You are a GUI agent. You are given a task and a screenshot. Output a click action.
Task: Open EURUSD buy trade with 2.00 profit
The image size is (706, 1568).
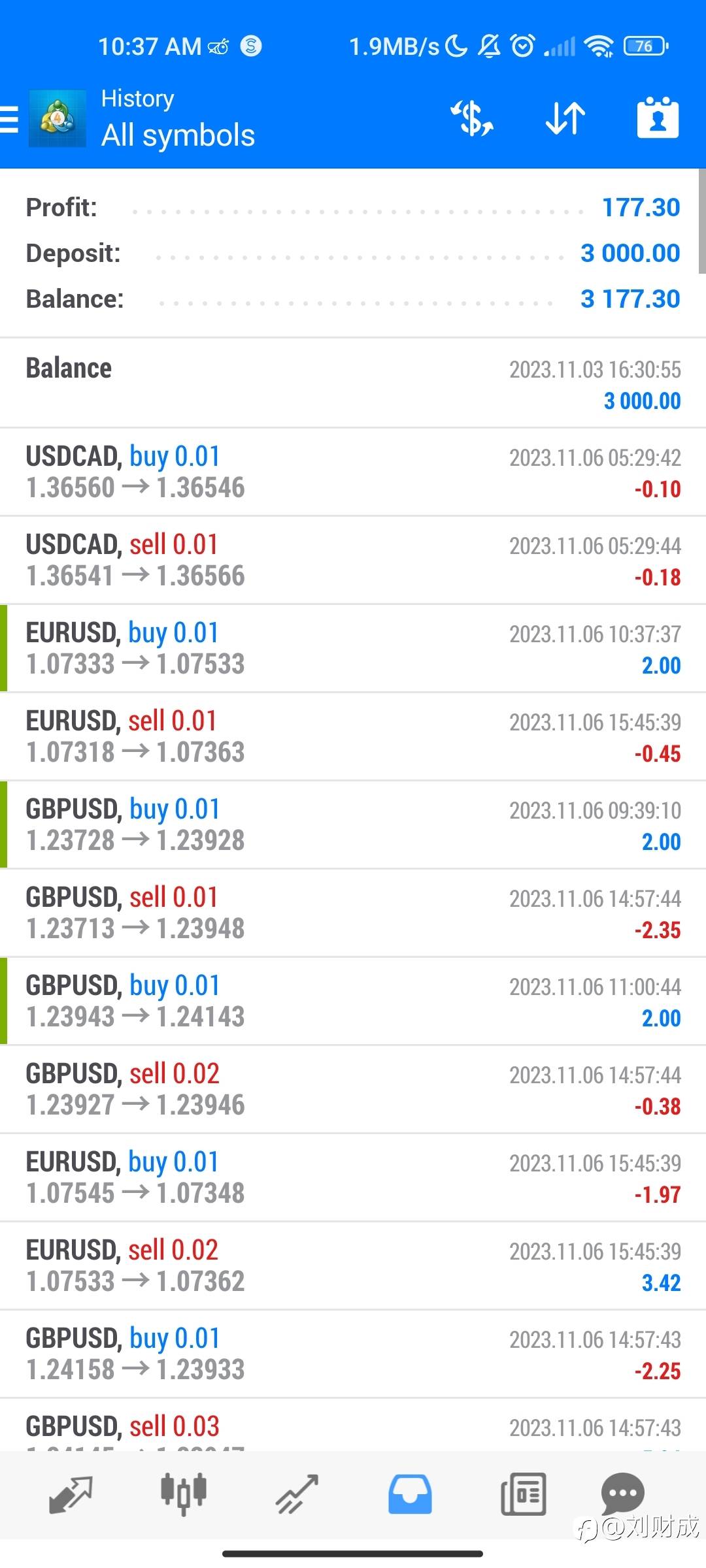pos(353,649)
